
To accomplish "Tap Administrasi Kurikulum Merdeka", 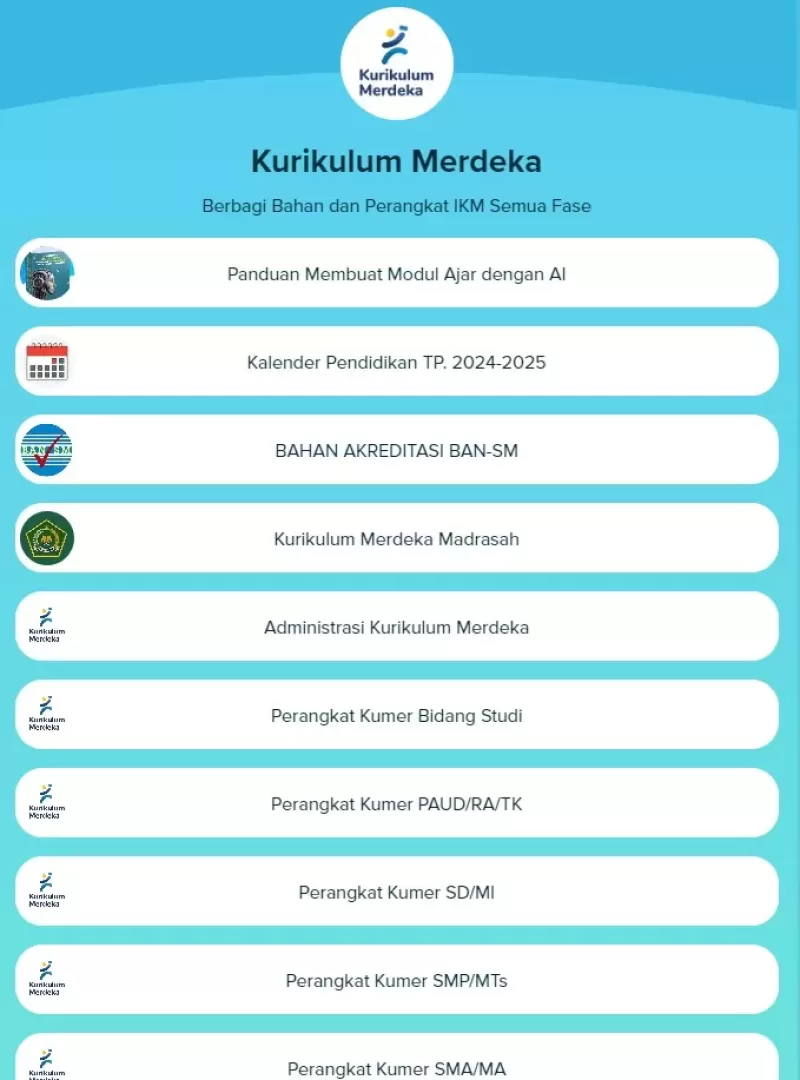I will [x=397, y=627].
